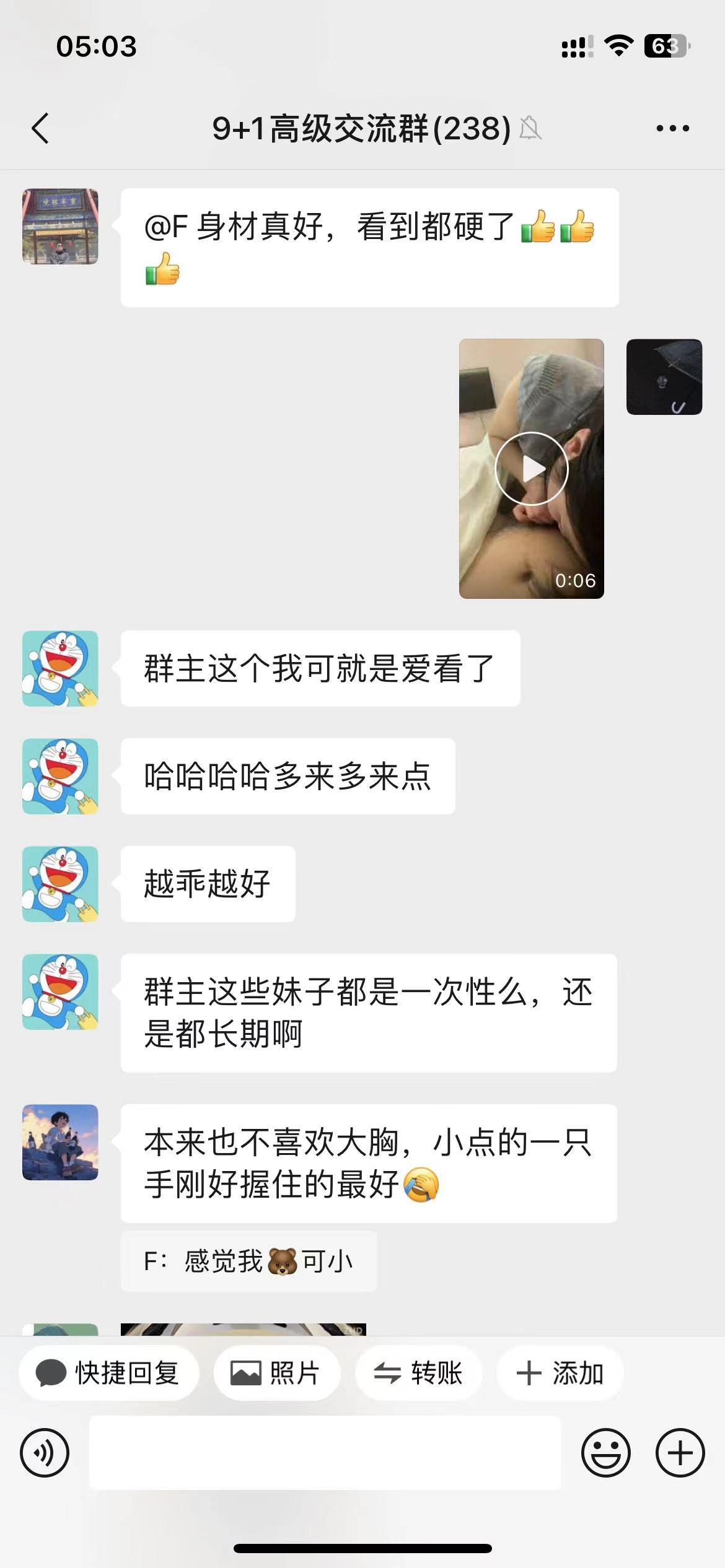Tap the 快捷回复 quick reply chip
Screen dimensions: 725x1568
click(x=109, y=1374)
